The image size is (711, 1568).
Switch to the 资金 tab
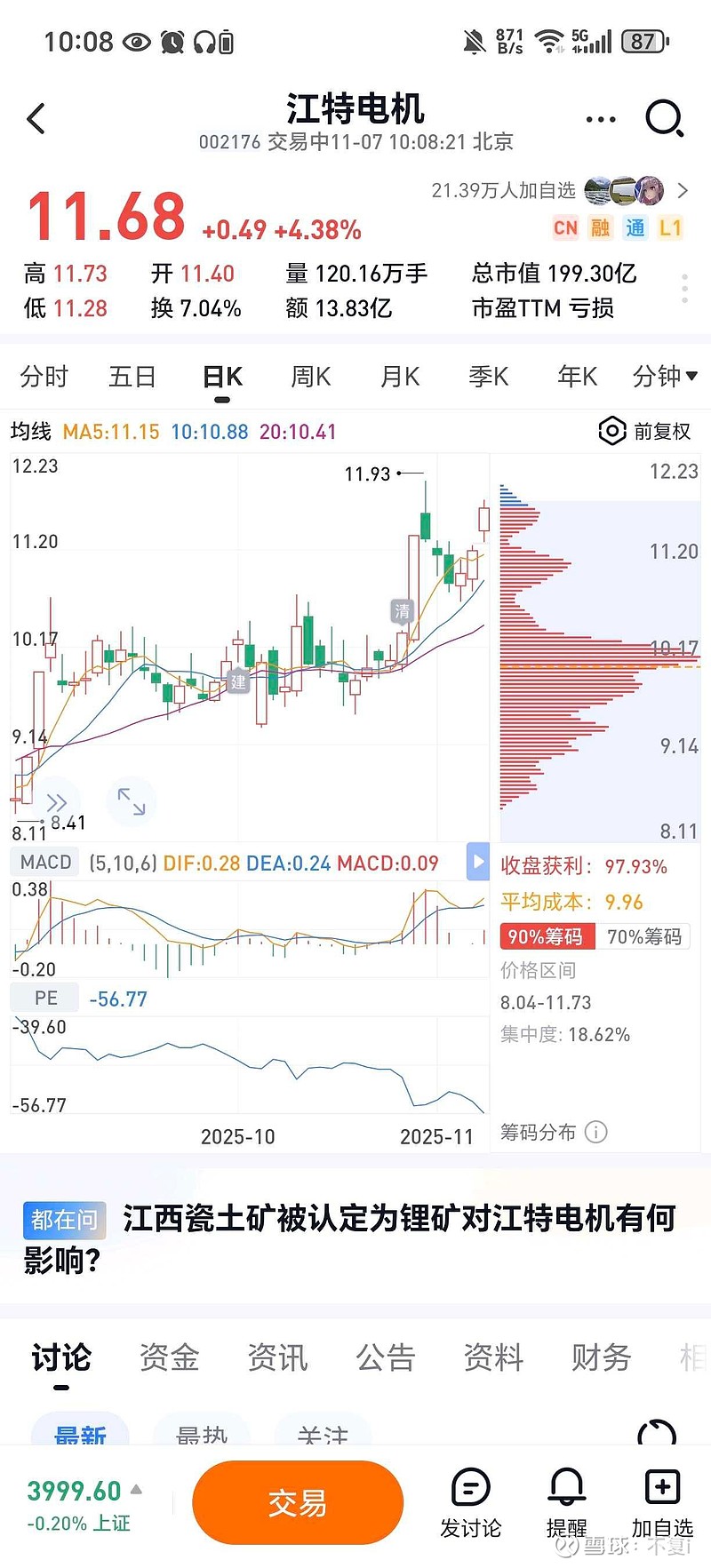[x=169, y=1357]
